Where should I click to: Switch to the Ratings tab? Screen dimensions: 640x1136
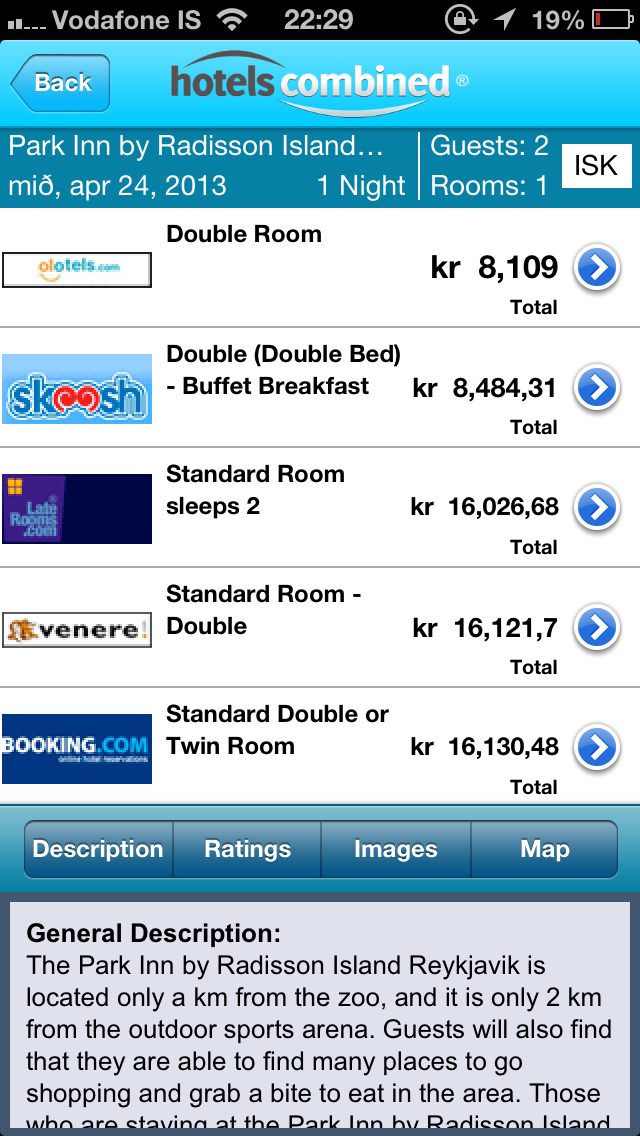(247, 849)
